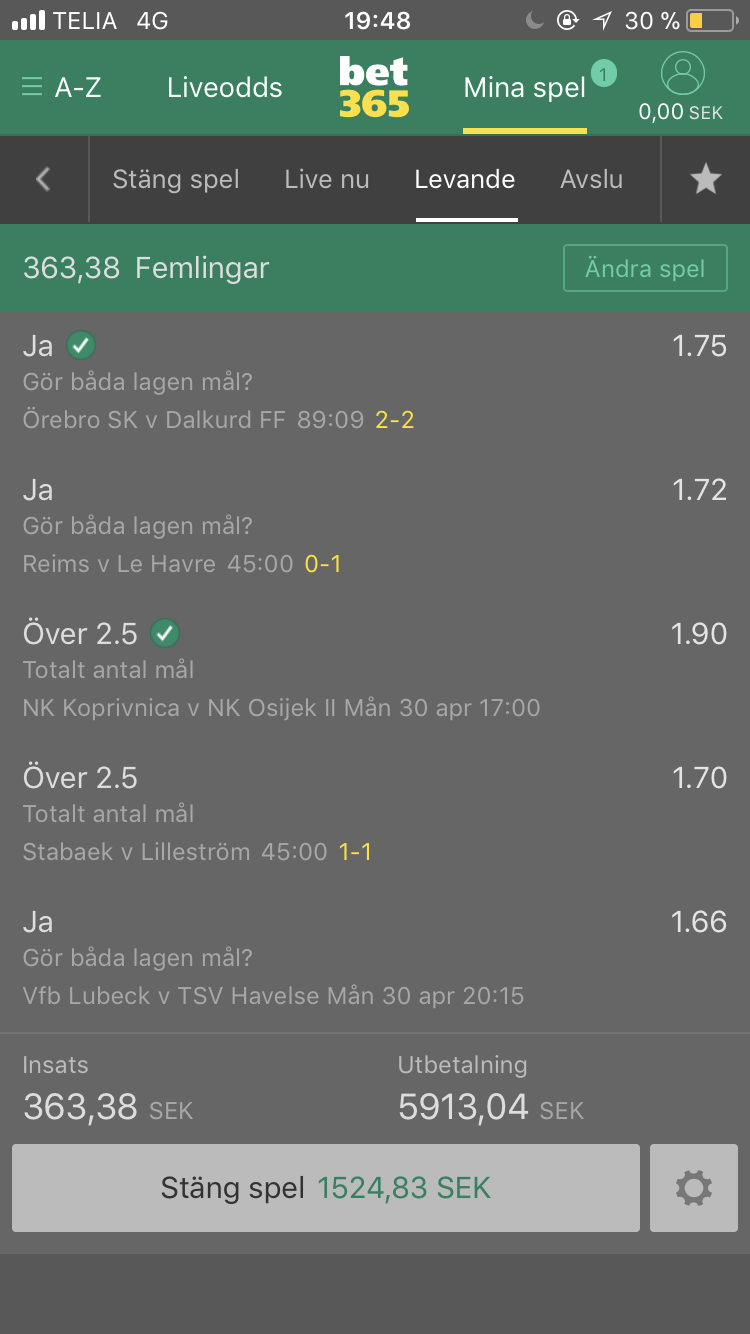Switch to the Stäng spel tab
The image size is (750, 1334).
tap(176, 180)
